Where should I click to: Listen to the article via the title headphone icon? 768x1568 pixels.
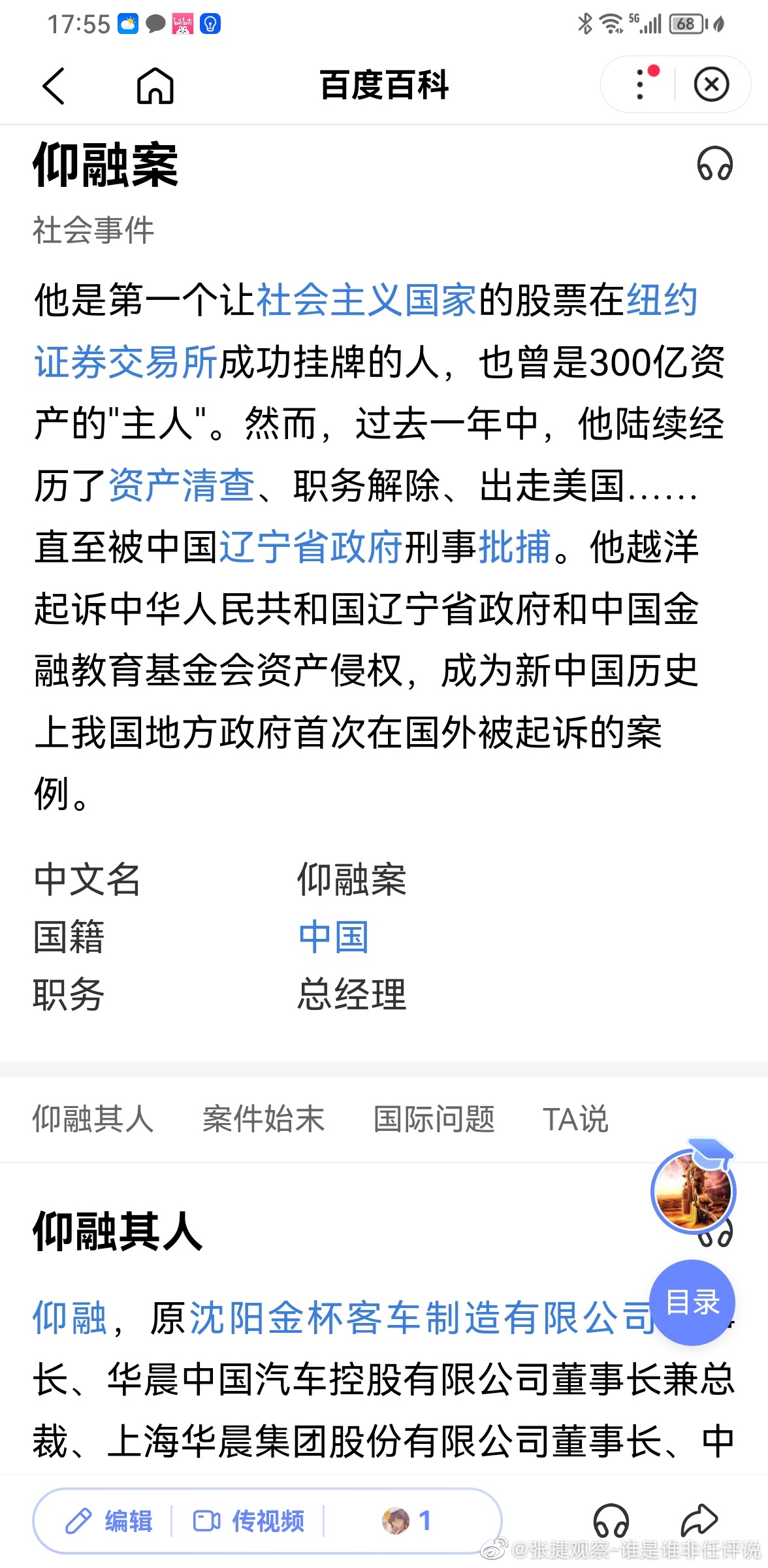715,163
